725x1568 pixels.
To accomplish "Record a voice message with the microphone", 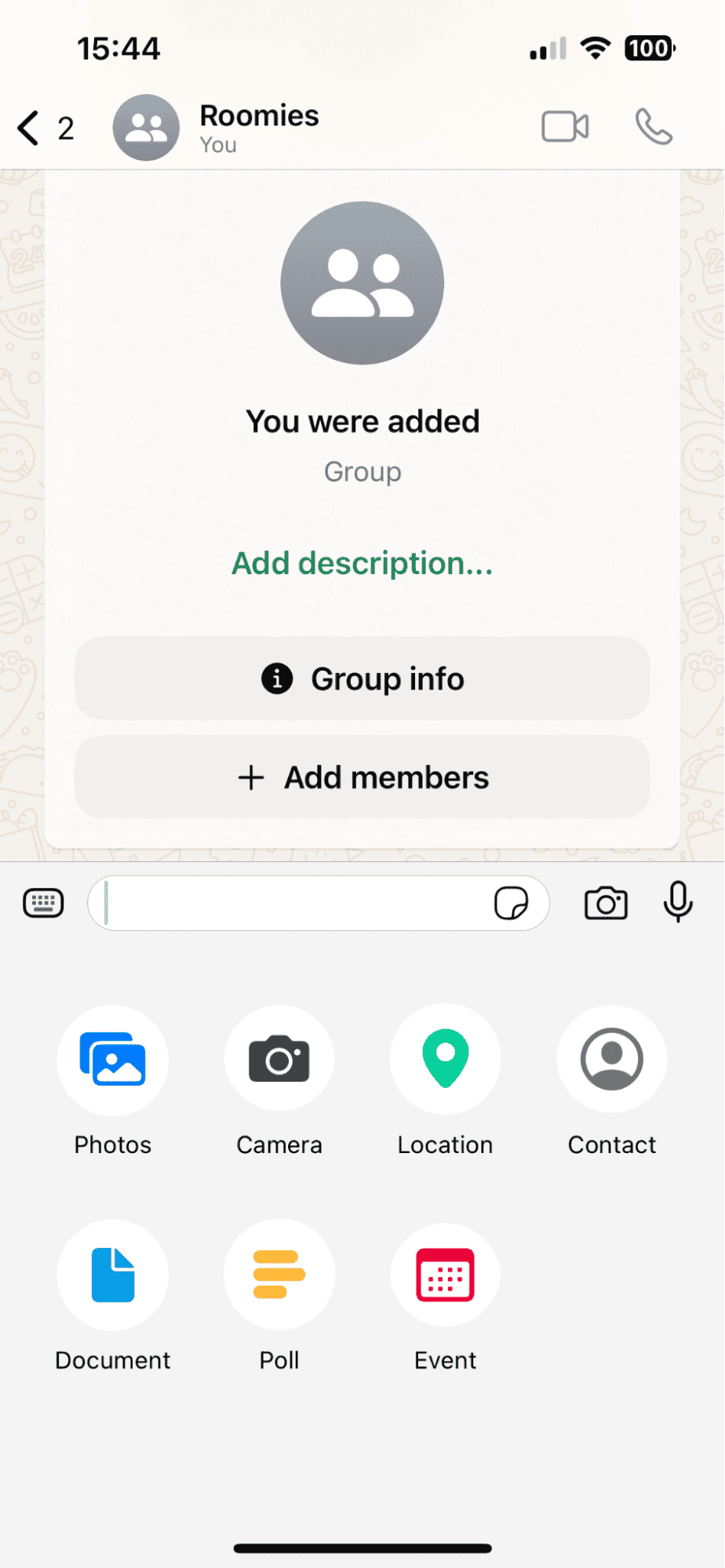I will tap(677, 903).
